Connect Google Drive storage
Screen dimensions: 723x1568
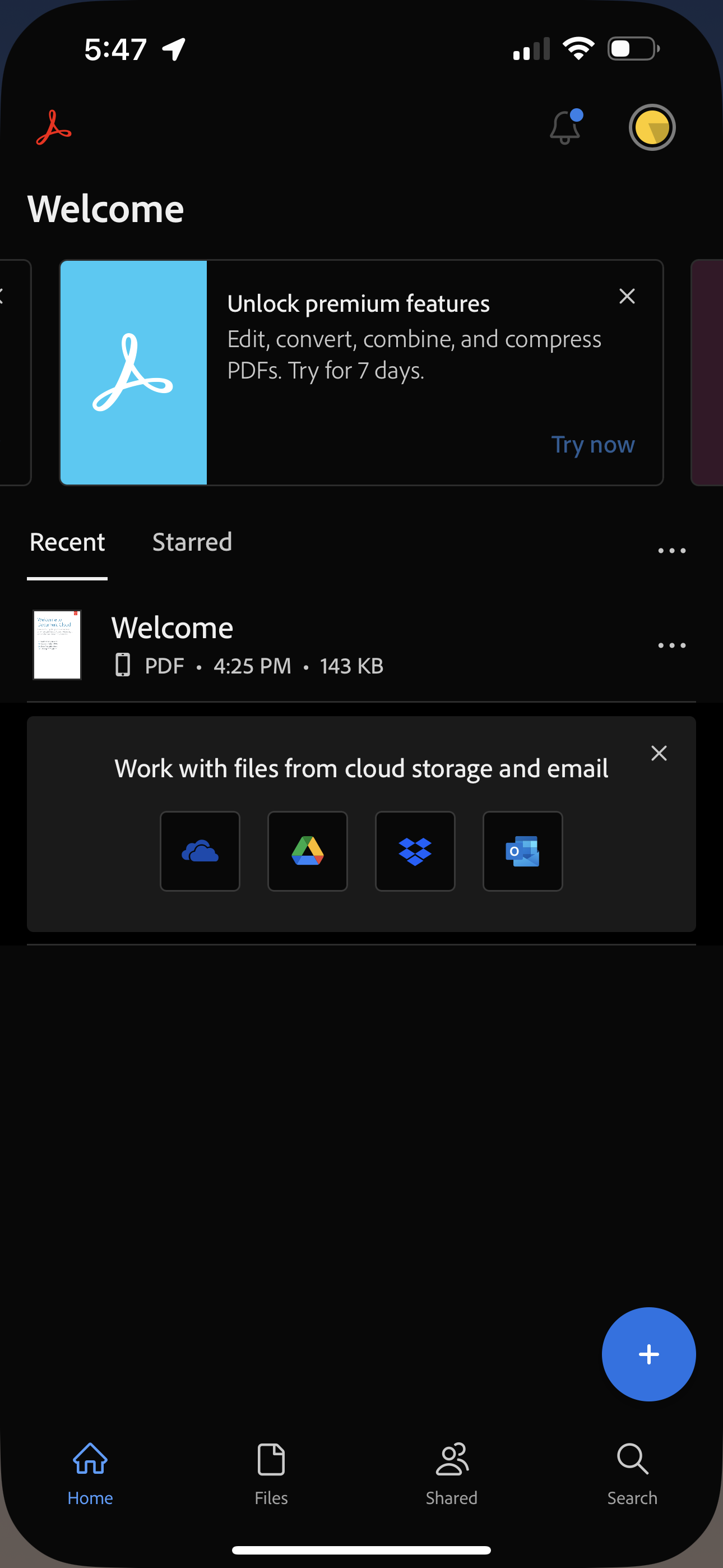(x=307, y=851)
